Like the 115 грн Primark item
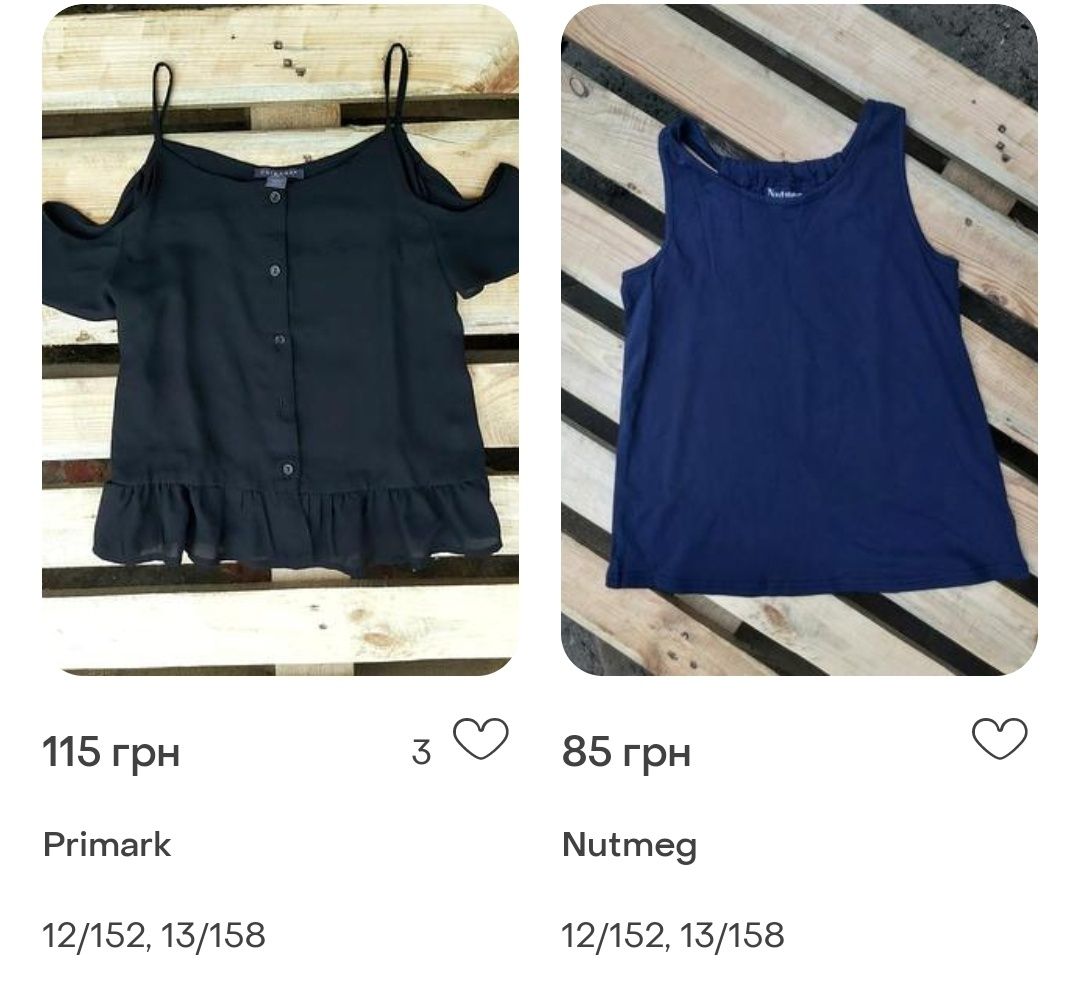Image resolution: width=1079 pixels, height=1005 pixels. [x=481, y=740]
